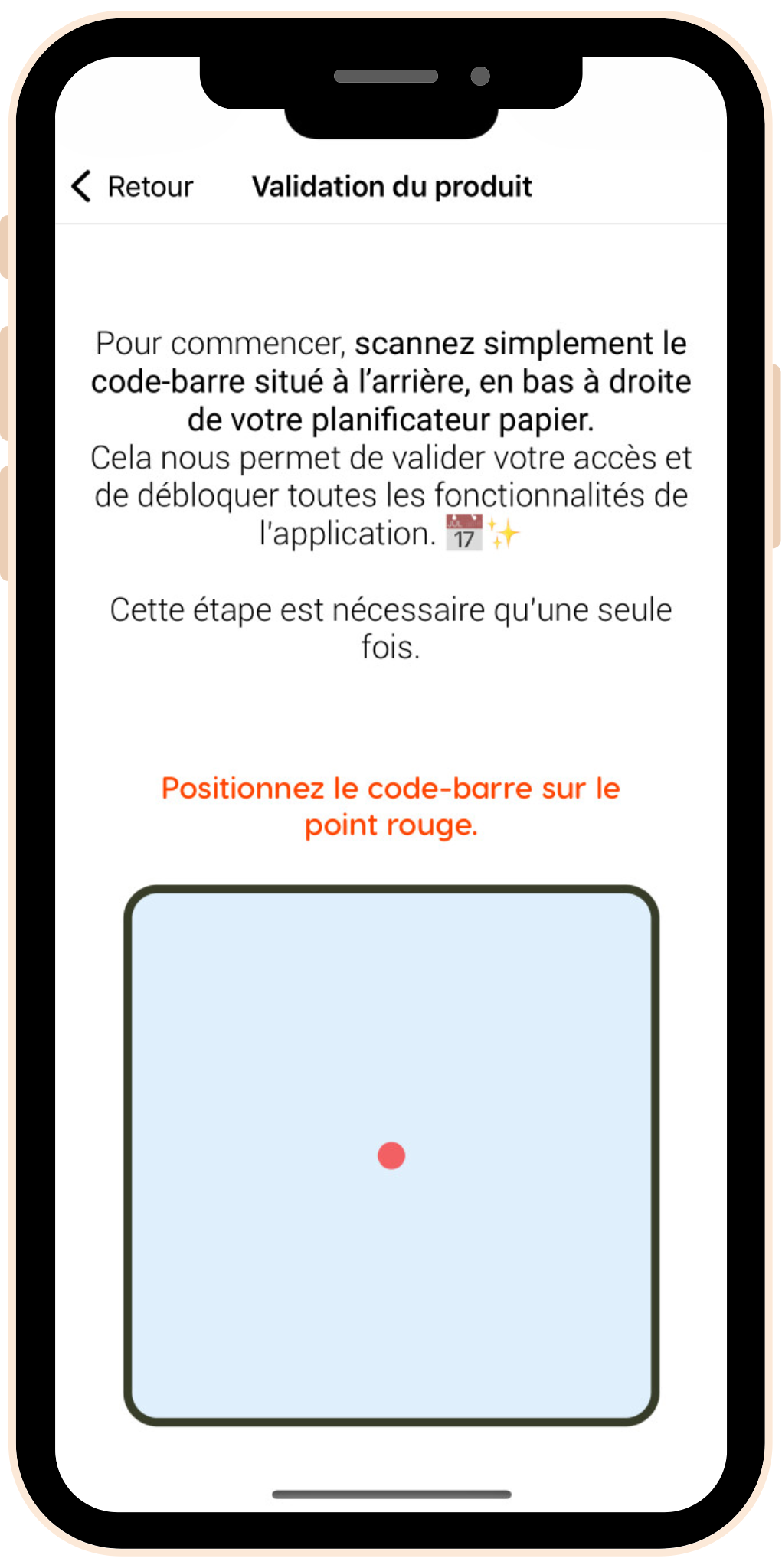Go back with the Retour button

tap(133, 186)
